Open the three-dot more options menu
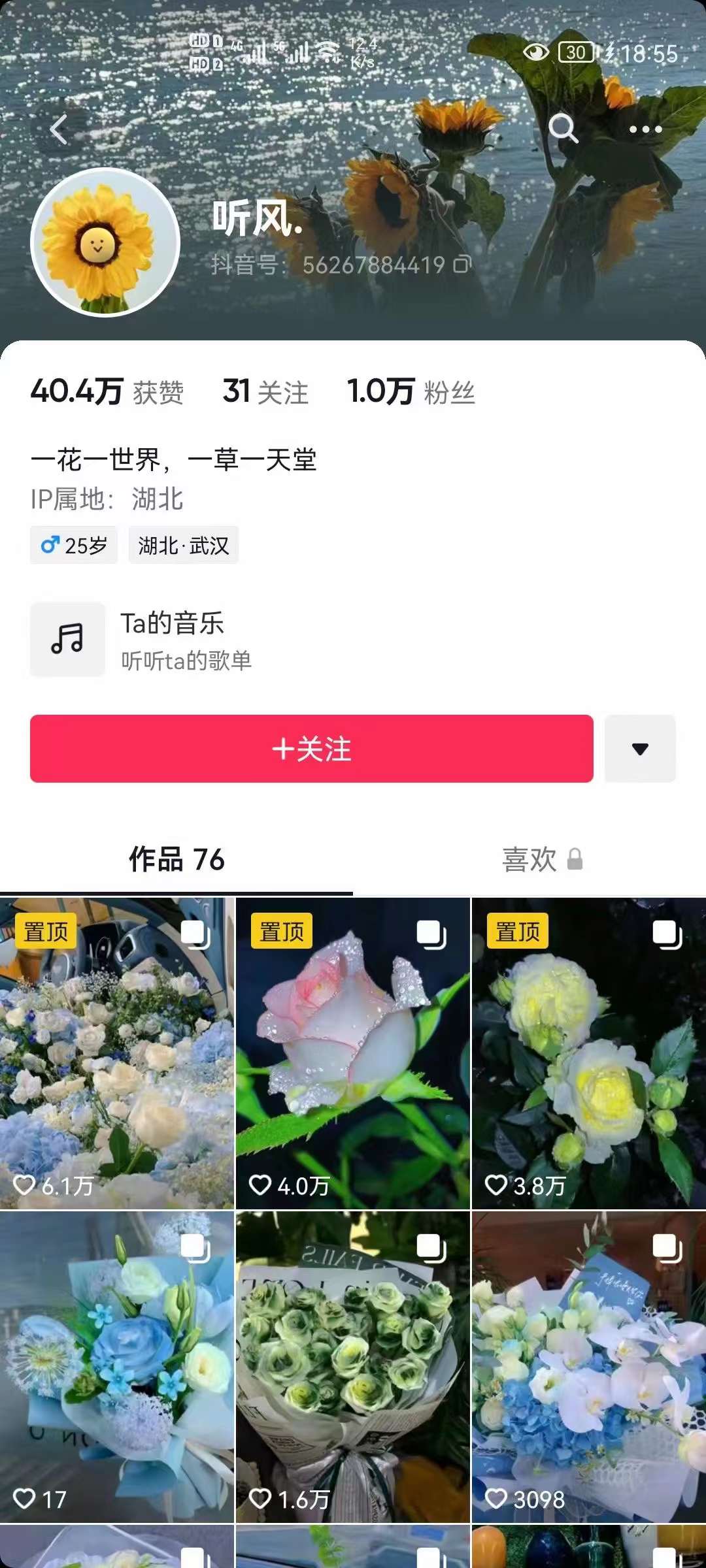 tap(644, 129)
